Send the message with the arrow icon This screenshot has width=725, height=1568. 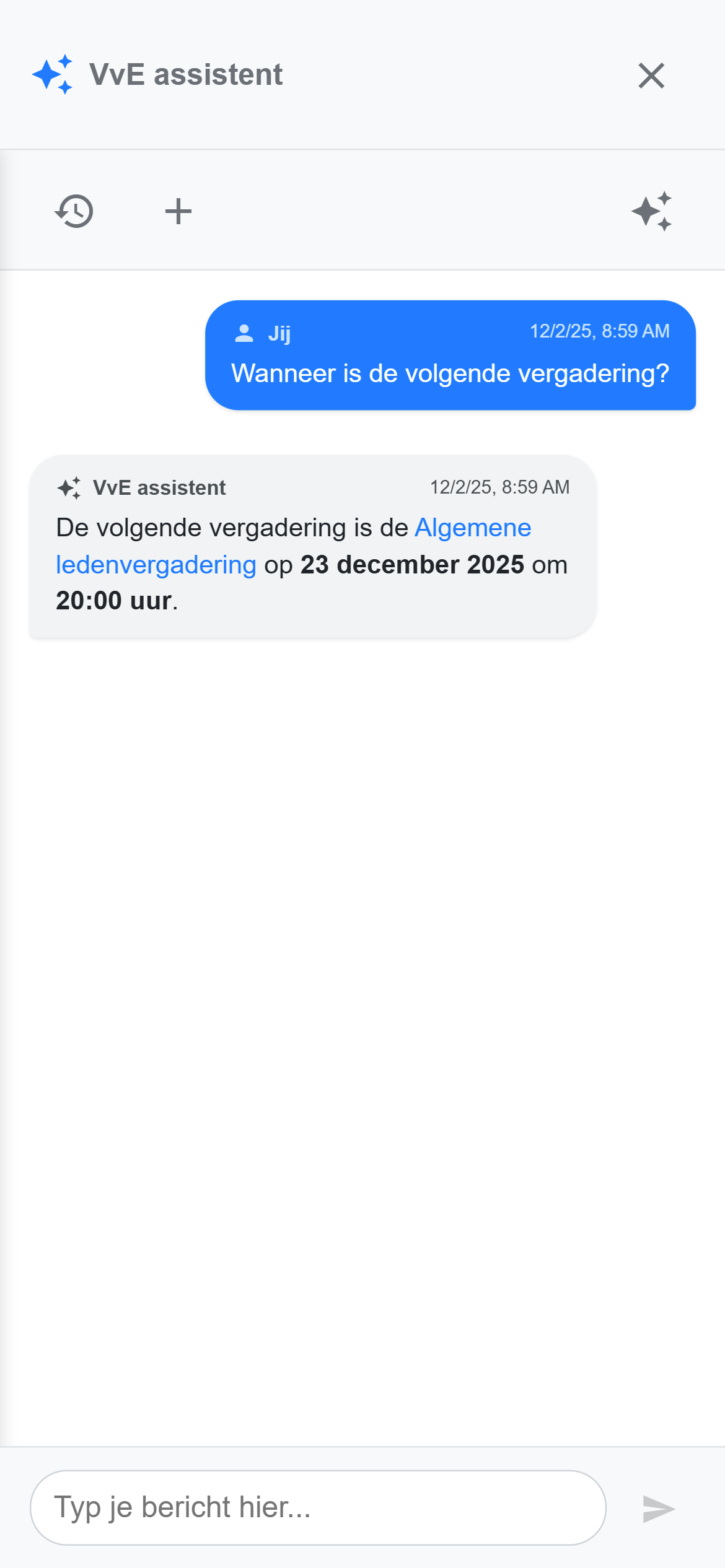click(x=658, y=1509)
